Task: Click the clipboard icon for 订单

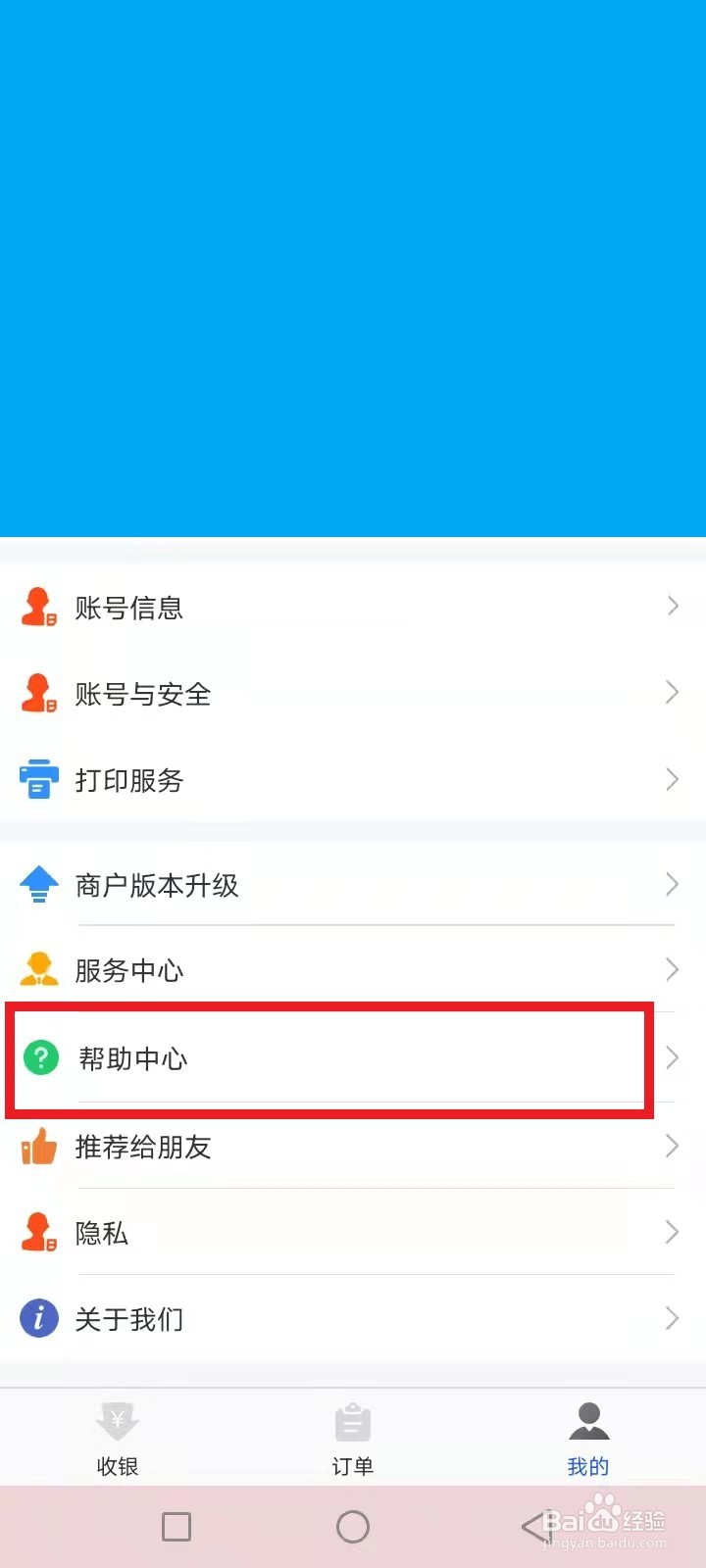Action: point(352,1422)
